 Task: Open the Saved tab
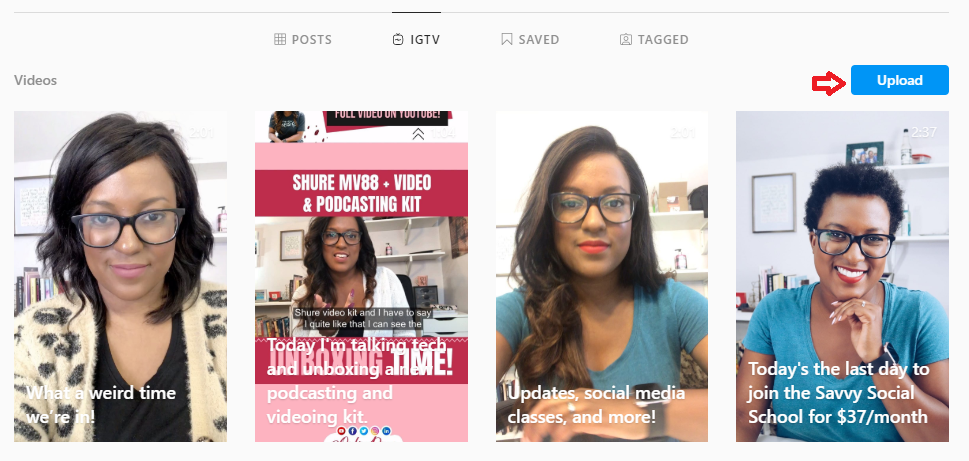(x=530, y=40)
